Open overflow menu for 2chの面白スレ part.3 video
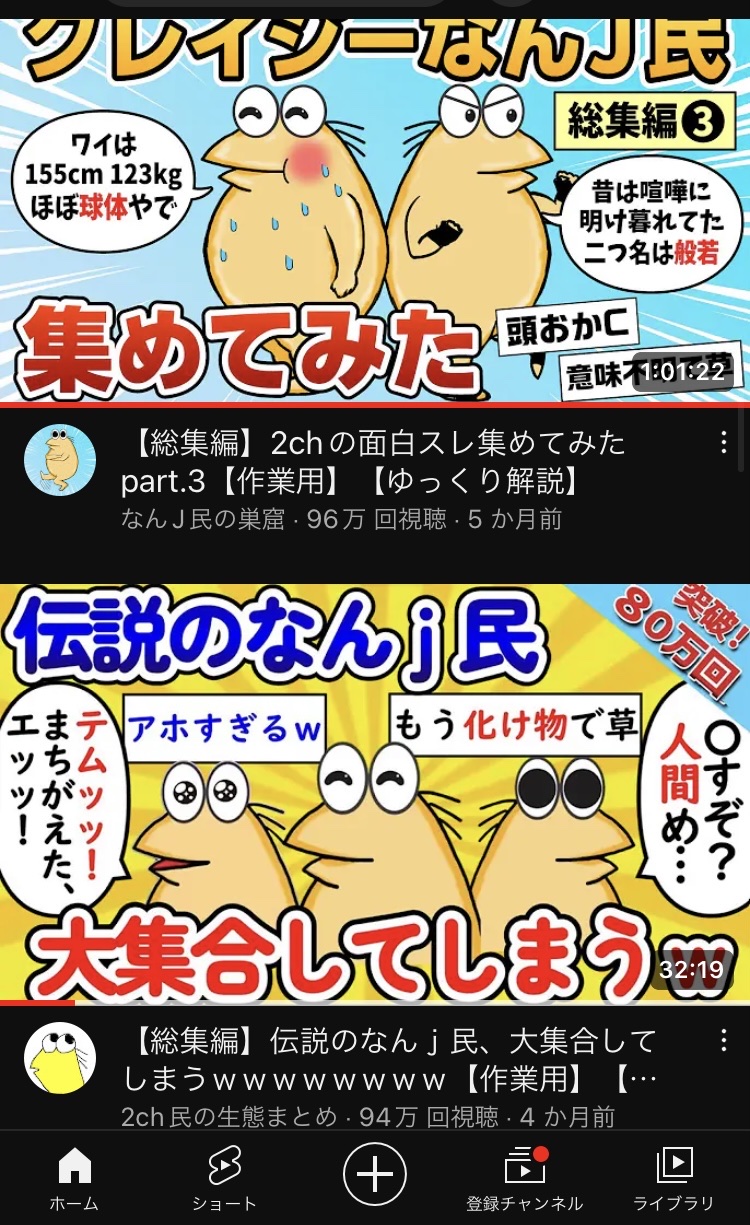This screenshot has width=750, height=1225. point(724,443)
